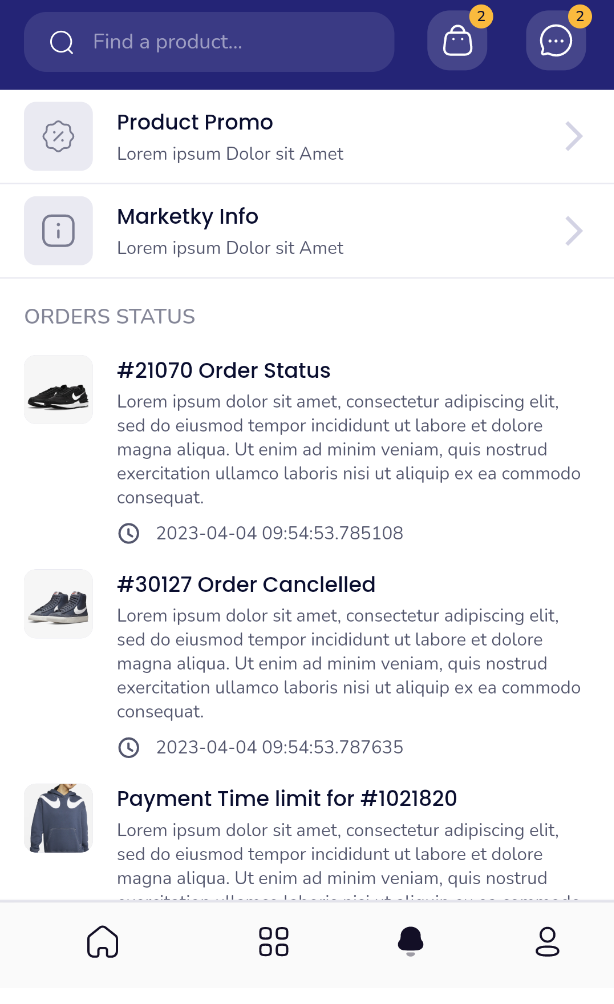Switch to the categories grid tab
614x1004 pixels.
pyautogui.click(x=273, y=942)
